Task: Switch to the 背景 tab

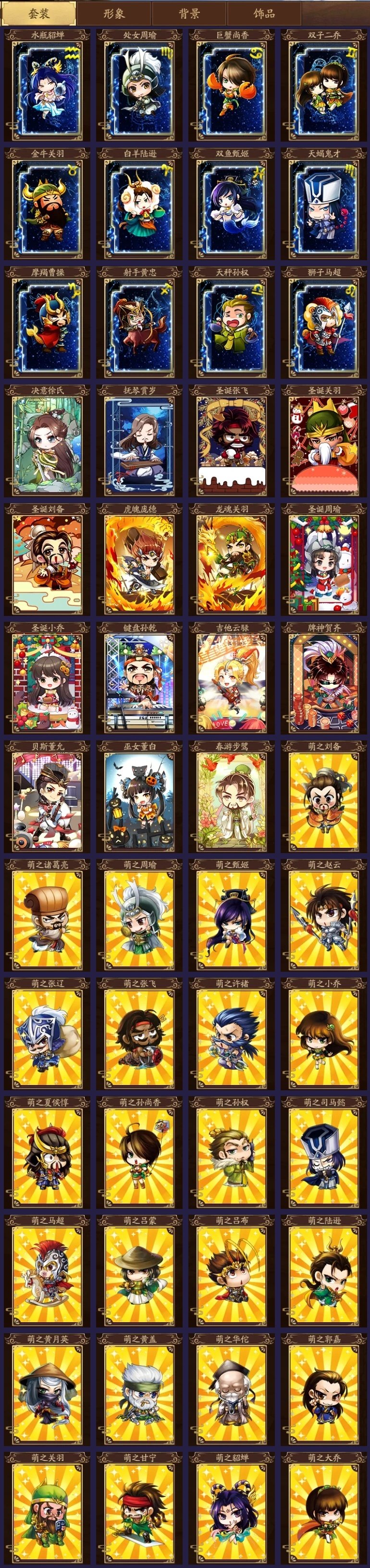Action: (190, 13)
